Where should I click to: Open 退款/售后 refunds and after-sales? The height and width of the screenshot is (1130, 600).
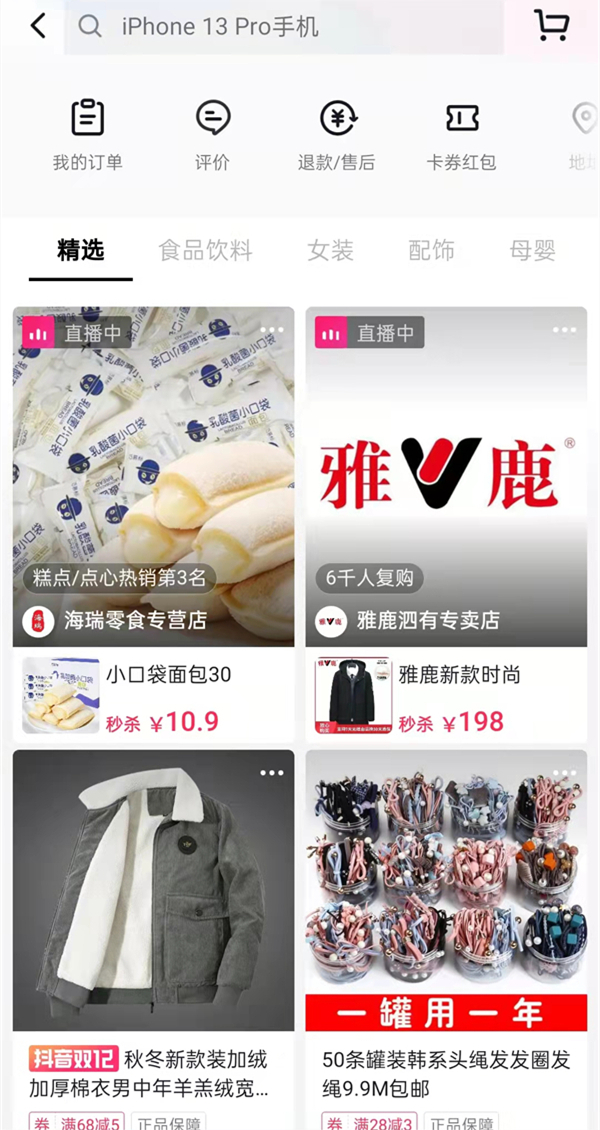click(x=337, y=134)
